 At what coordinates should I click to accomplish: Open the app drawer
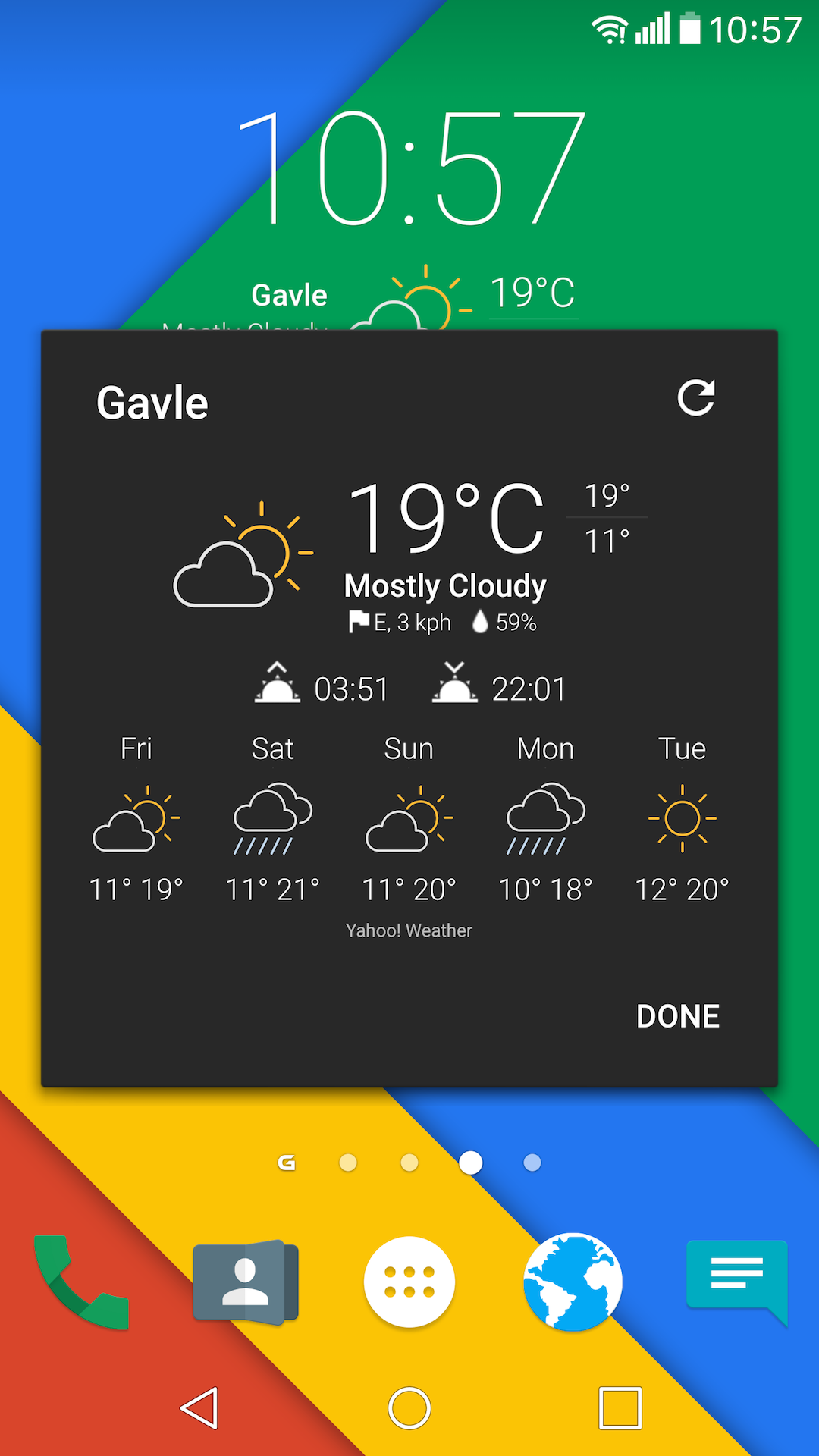click(x=409, y=1282)
